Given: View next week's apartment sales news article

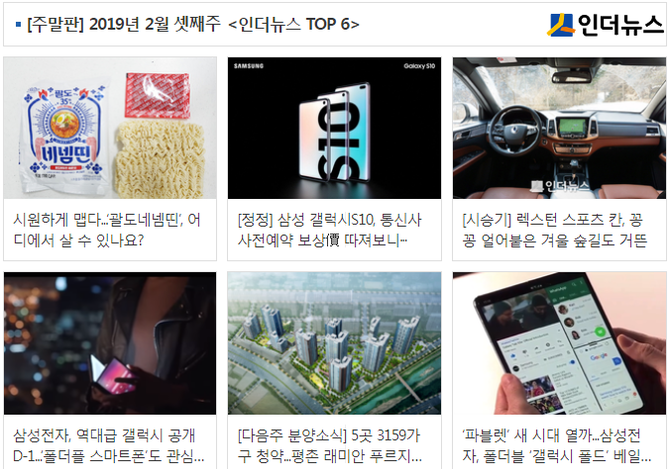Looking at the screenshot, I should point(333,445).
